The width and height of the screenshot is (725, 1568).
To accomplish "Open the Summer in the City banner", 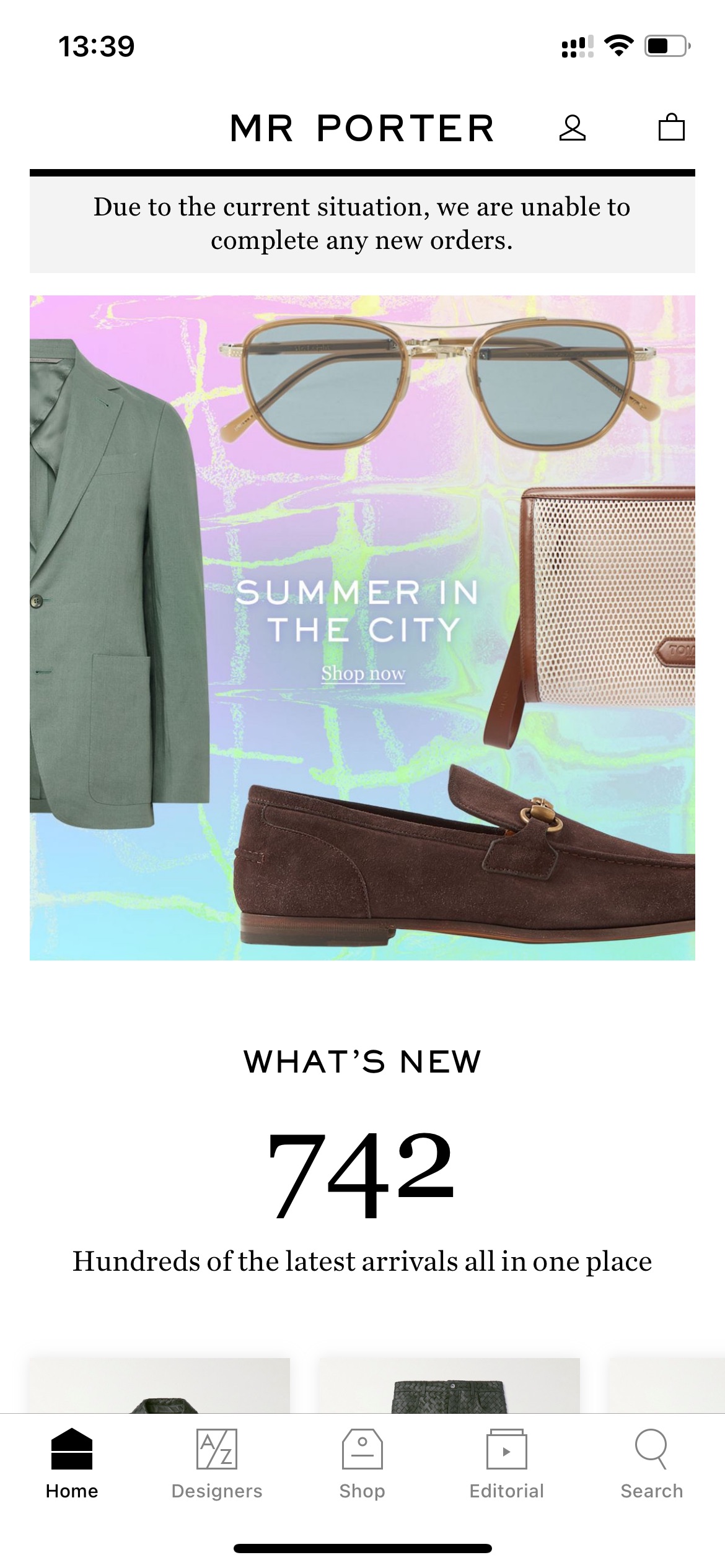I will [362, 628].
